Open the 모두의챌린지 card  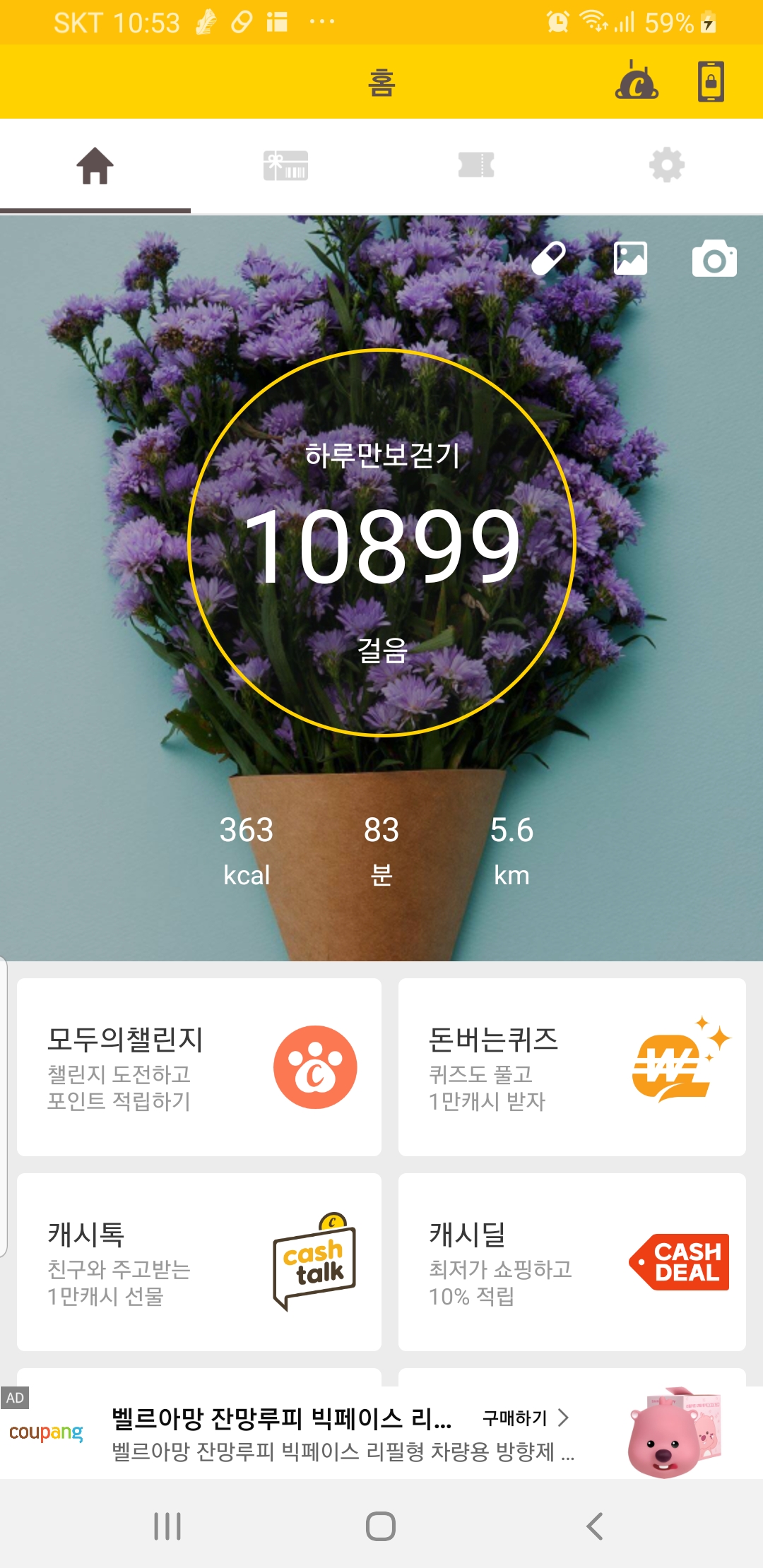point(199,1067)
